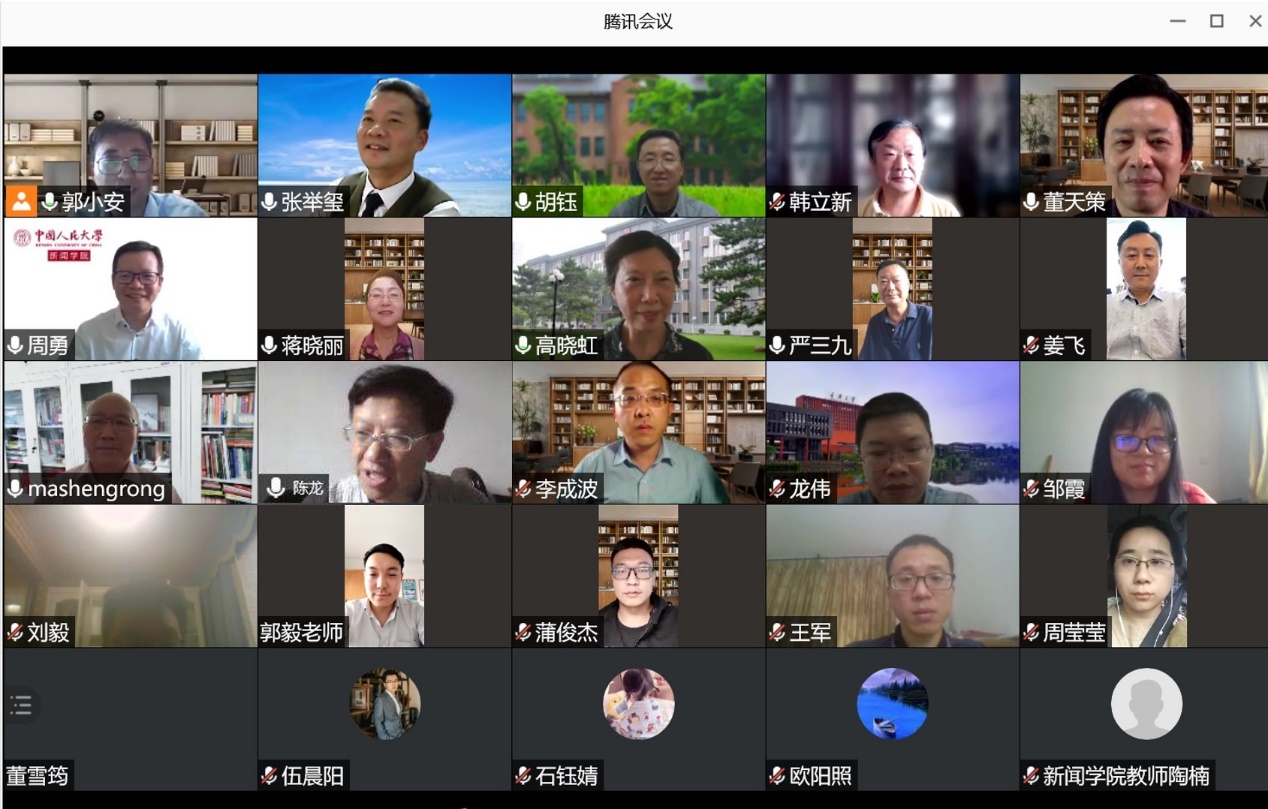1268x809 pixels.
Task: Open 邹霞's video tile
Action: pos(1144,432)
